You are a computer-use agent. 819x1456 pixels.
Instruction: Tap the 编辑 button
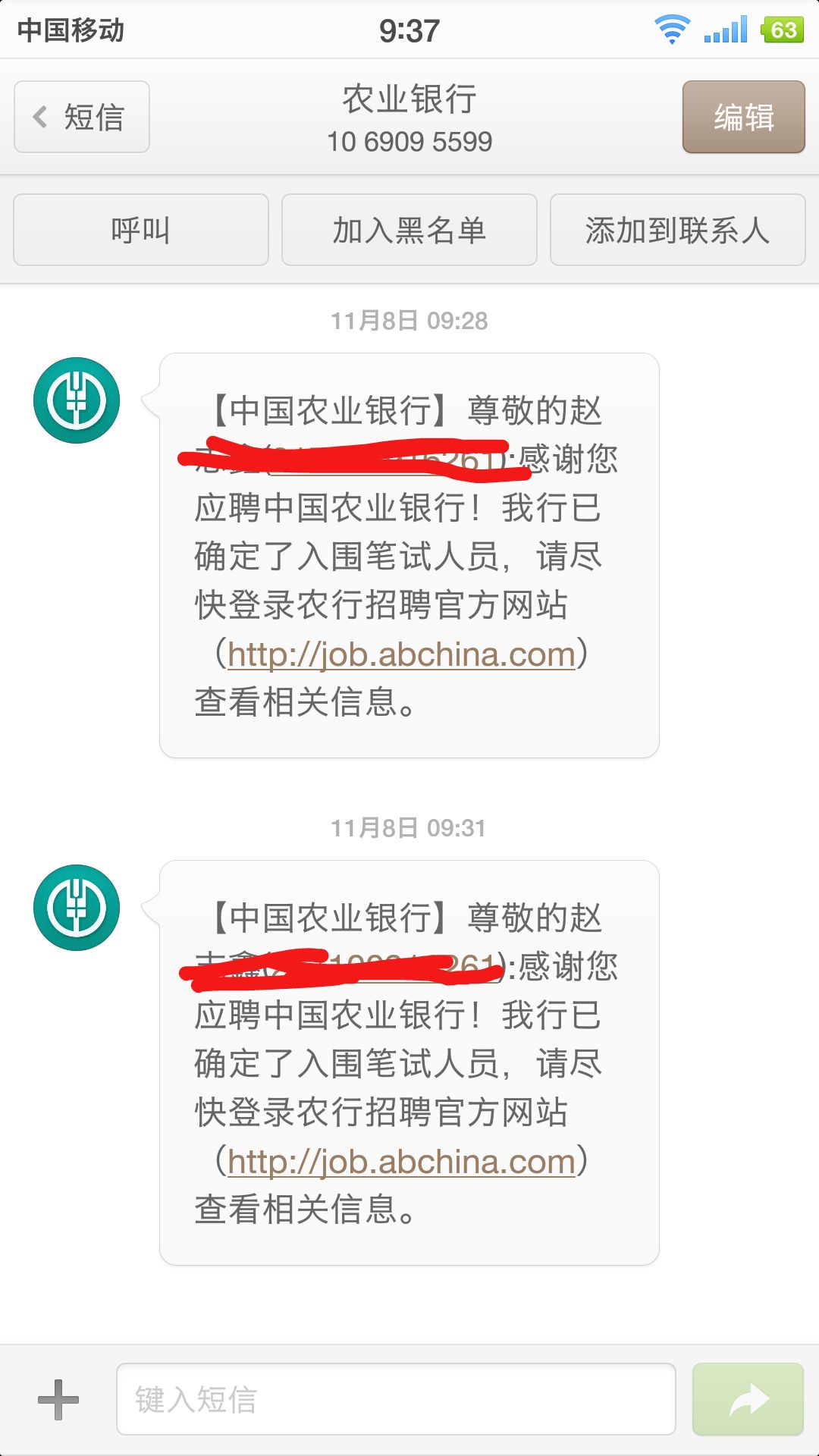[743, 117]
